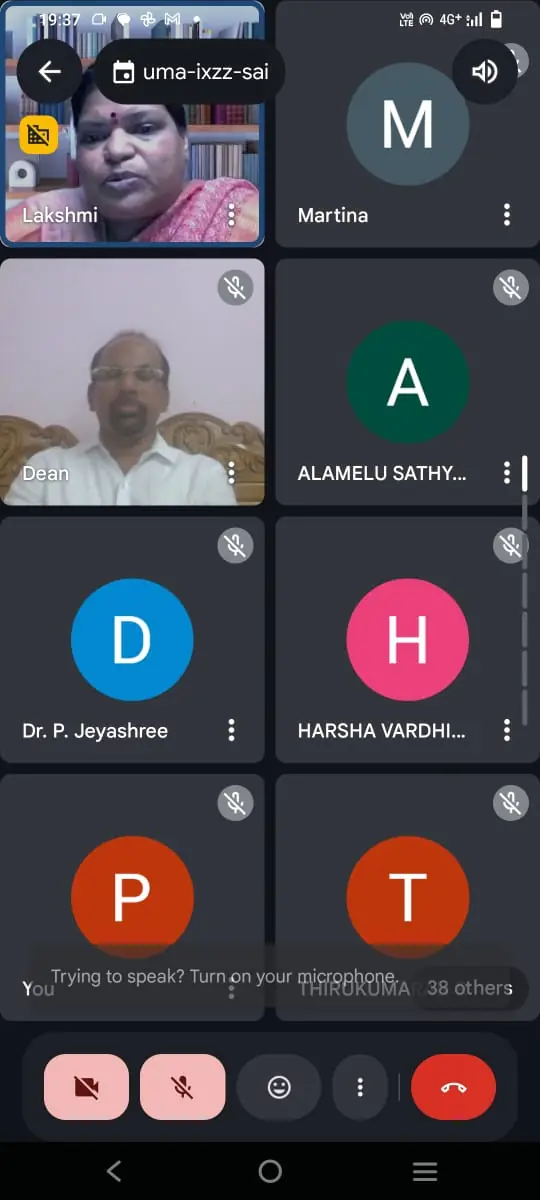Unmute your microphone
The width and height of the screenshot is (540, 1200).
click(182, 1087)
